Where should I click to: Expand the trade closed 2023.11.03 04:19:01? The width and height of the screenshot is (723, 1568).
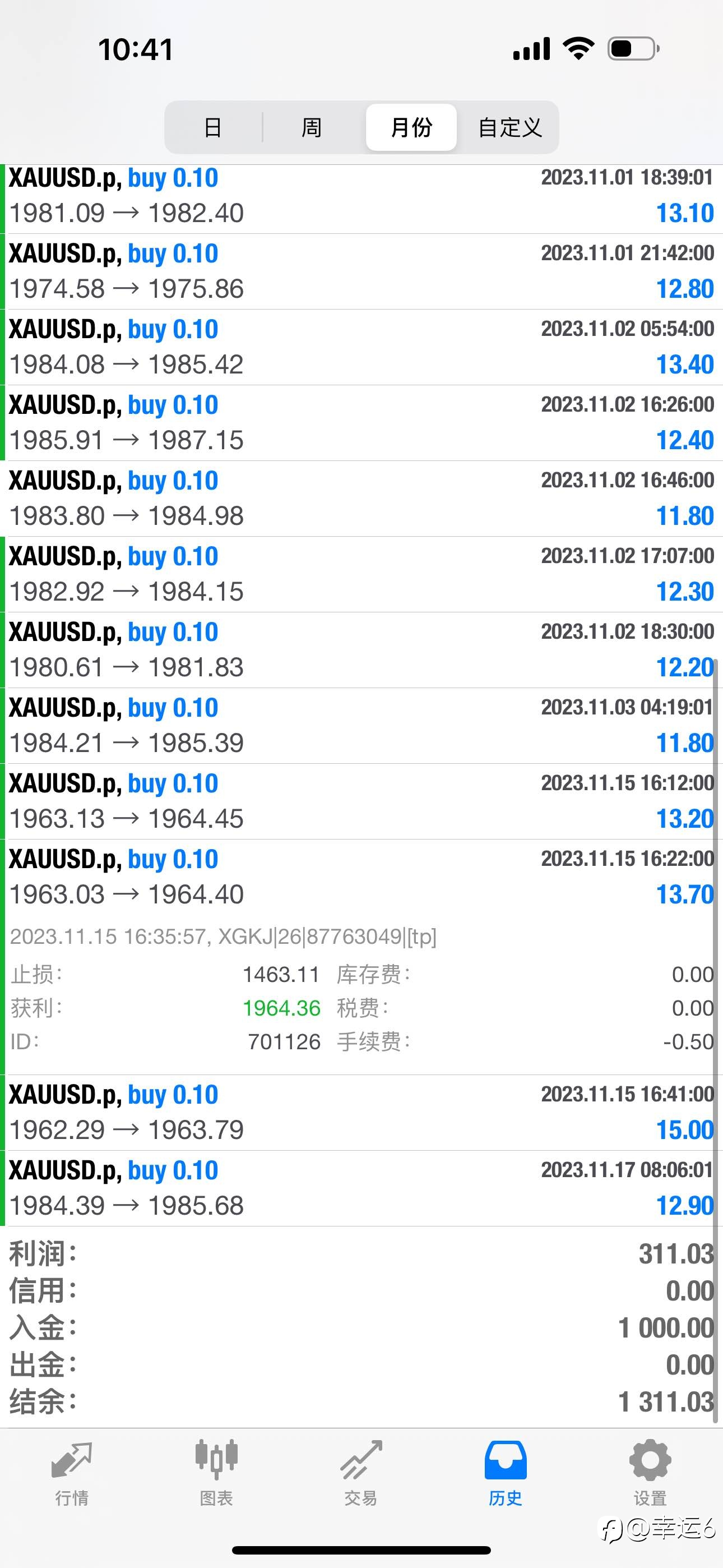coord(361,726)
